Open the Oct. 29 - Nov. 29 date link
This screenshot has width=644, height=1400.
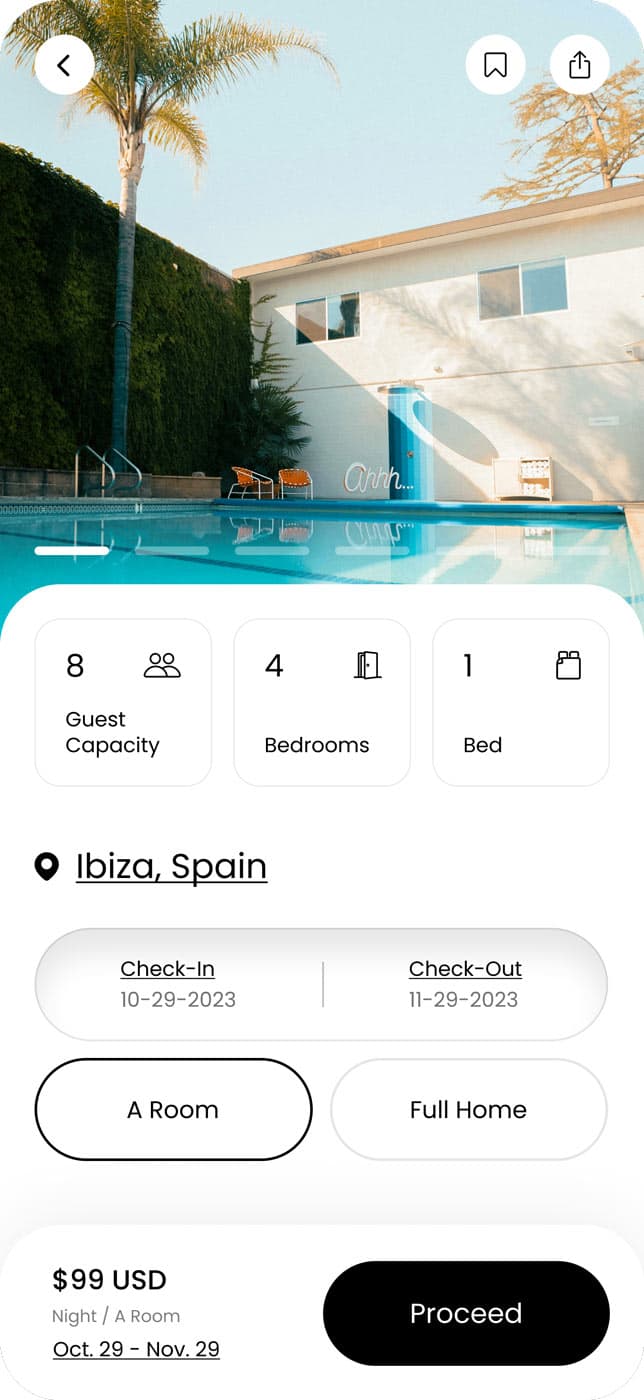[x=136, y=1349]
